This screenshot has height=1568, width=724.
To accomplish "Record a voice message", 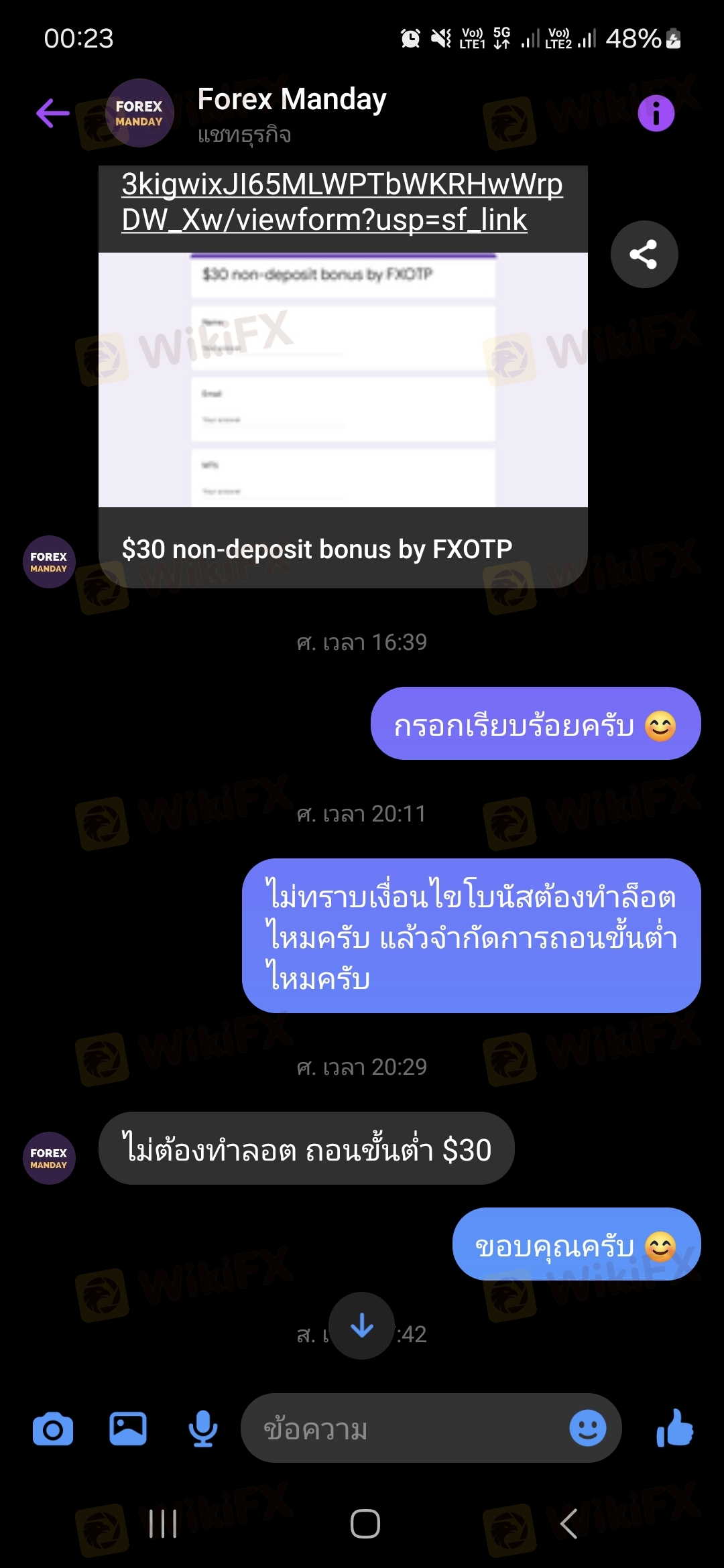I will coord(202,1429).
